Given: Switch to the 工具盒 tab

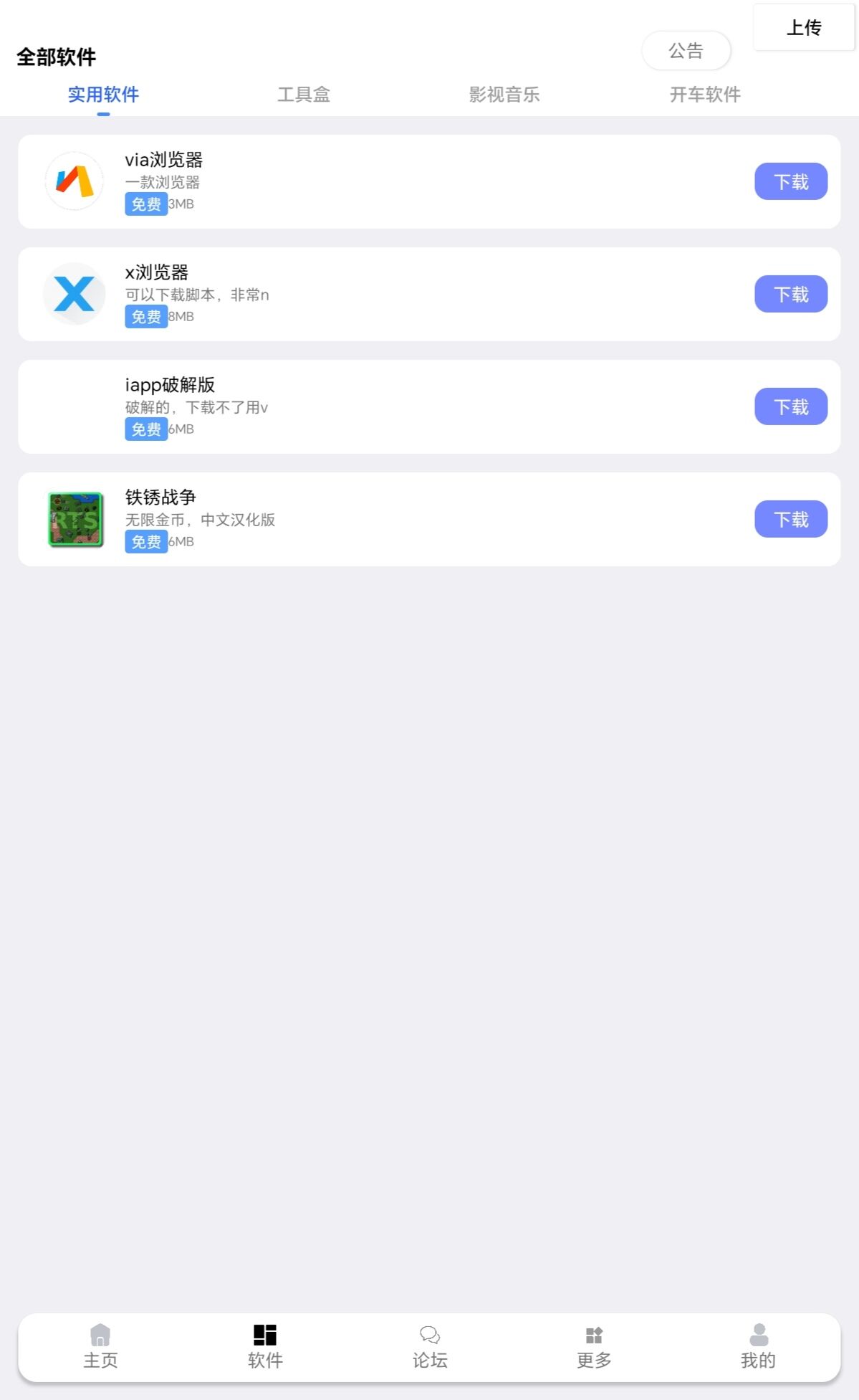Looking at the screenshot, I should coord(304,95).
